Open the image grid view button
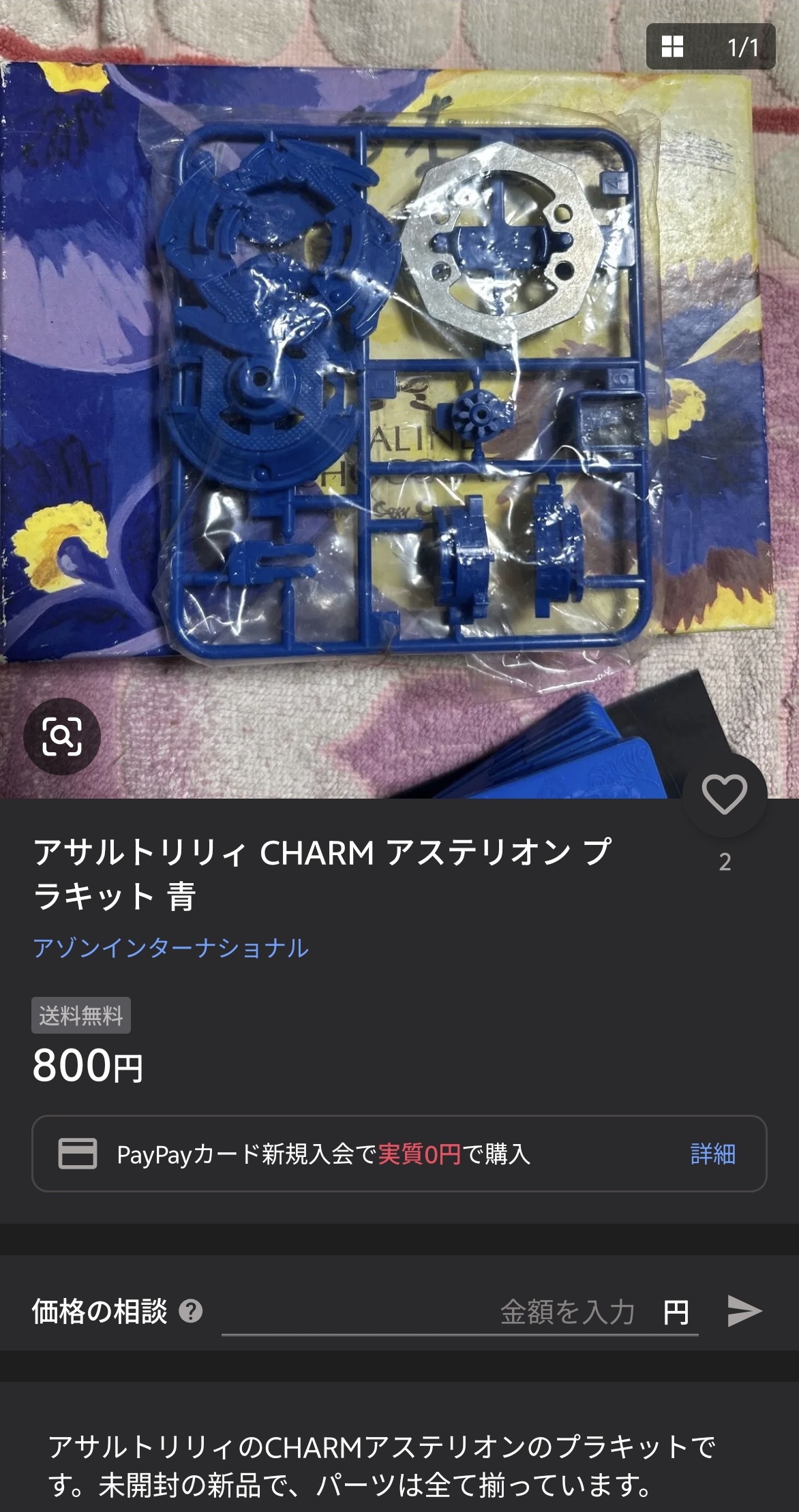This screenshot has width=799, height=1512. coord(672,47)
